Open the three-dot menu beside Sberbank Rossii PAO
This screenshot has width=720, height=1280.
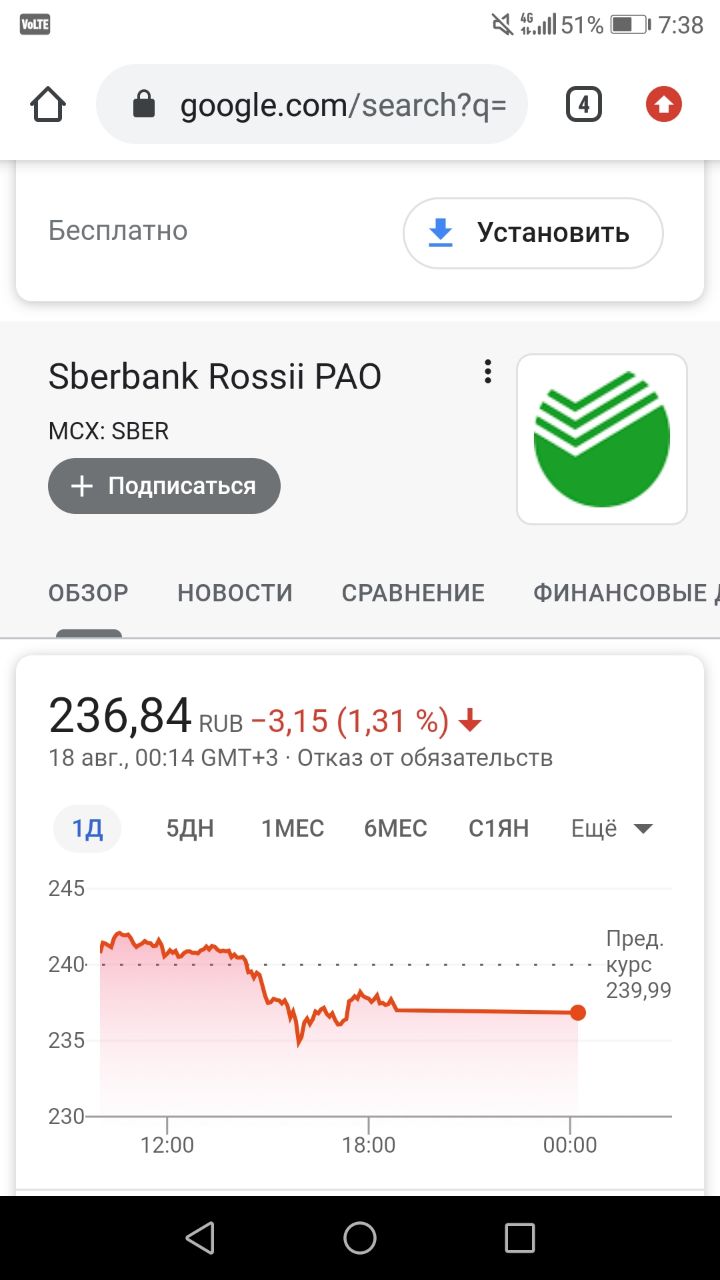coord(487,372)
